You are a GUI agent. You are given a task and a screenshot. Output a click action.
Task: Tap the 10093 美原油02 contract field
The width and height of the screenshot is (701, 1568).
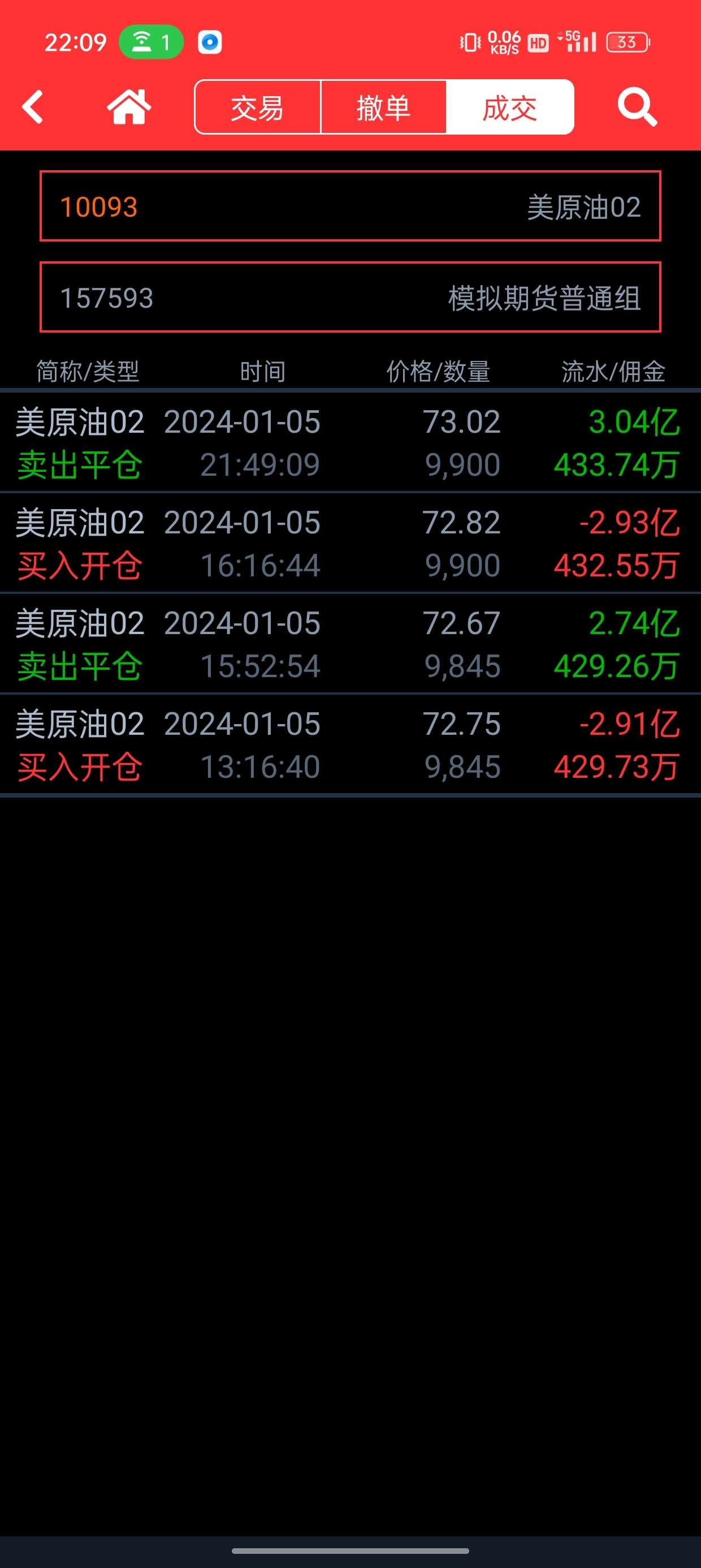350,206
